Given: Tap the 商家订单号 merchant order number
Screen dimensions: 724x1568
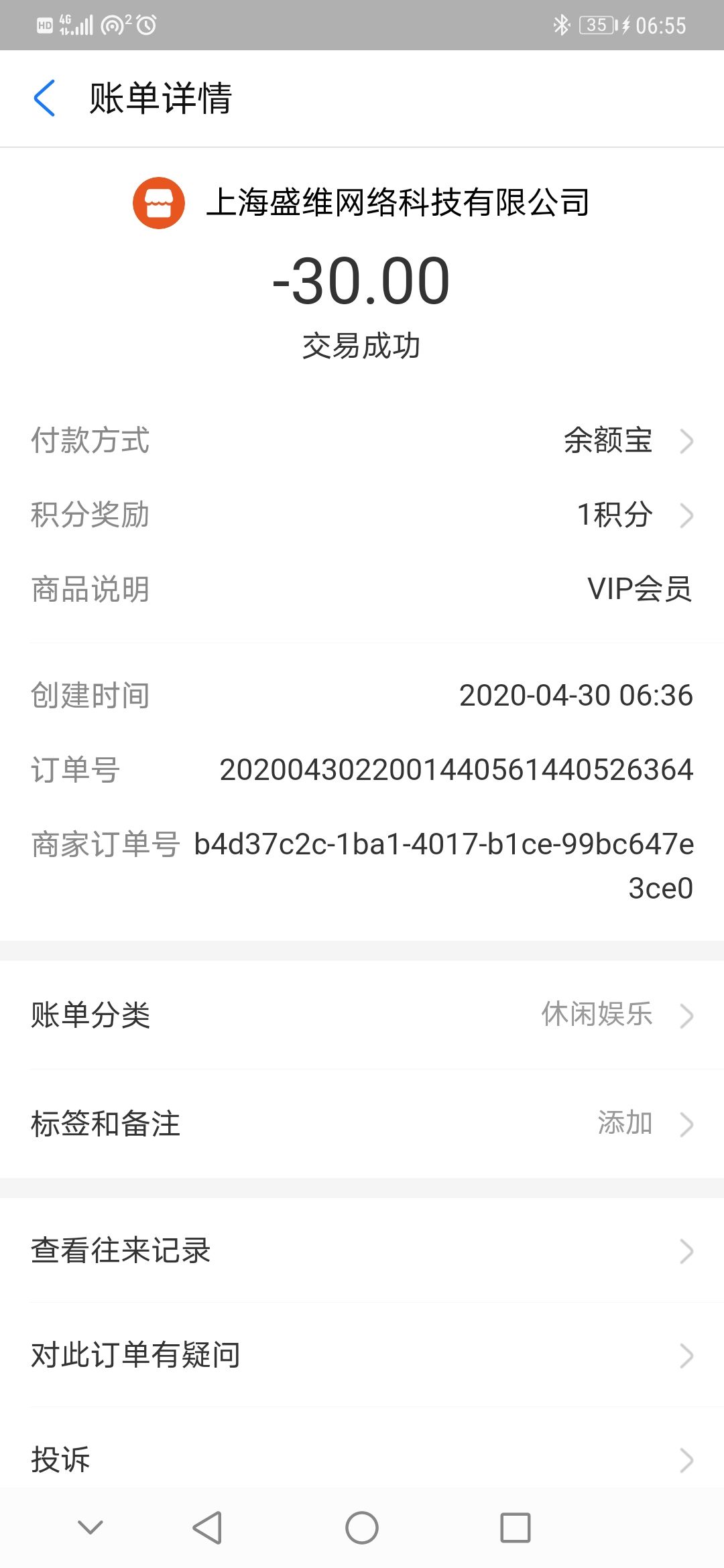Looking at the screenshot, I should coord(442,846).
